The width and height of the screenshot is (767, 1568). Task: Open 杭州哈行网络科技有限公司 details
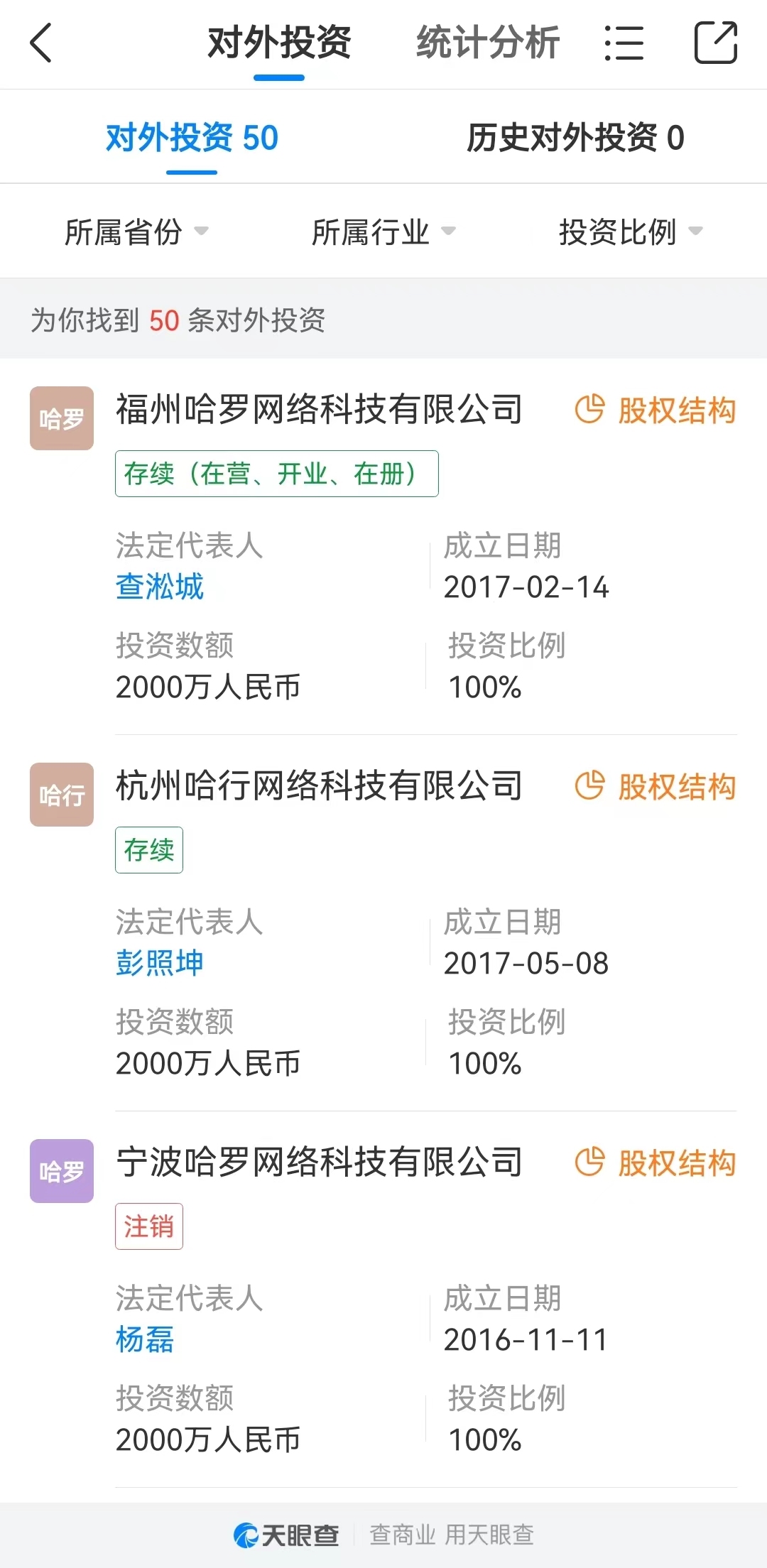pos(320,786)
